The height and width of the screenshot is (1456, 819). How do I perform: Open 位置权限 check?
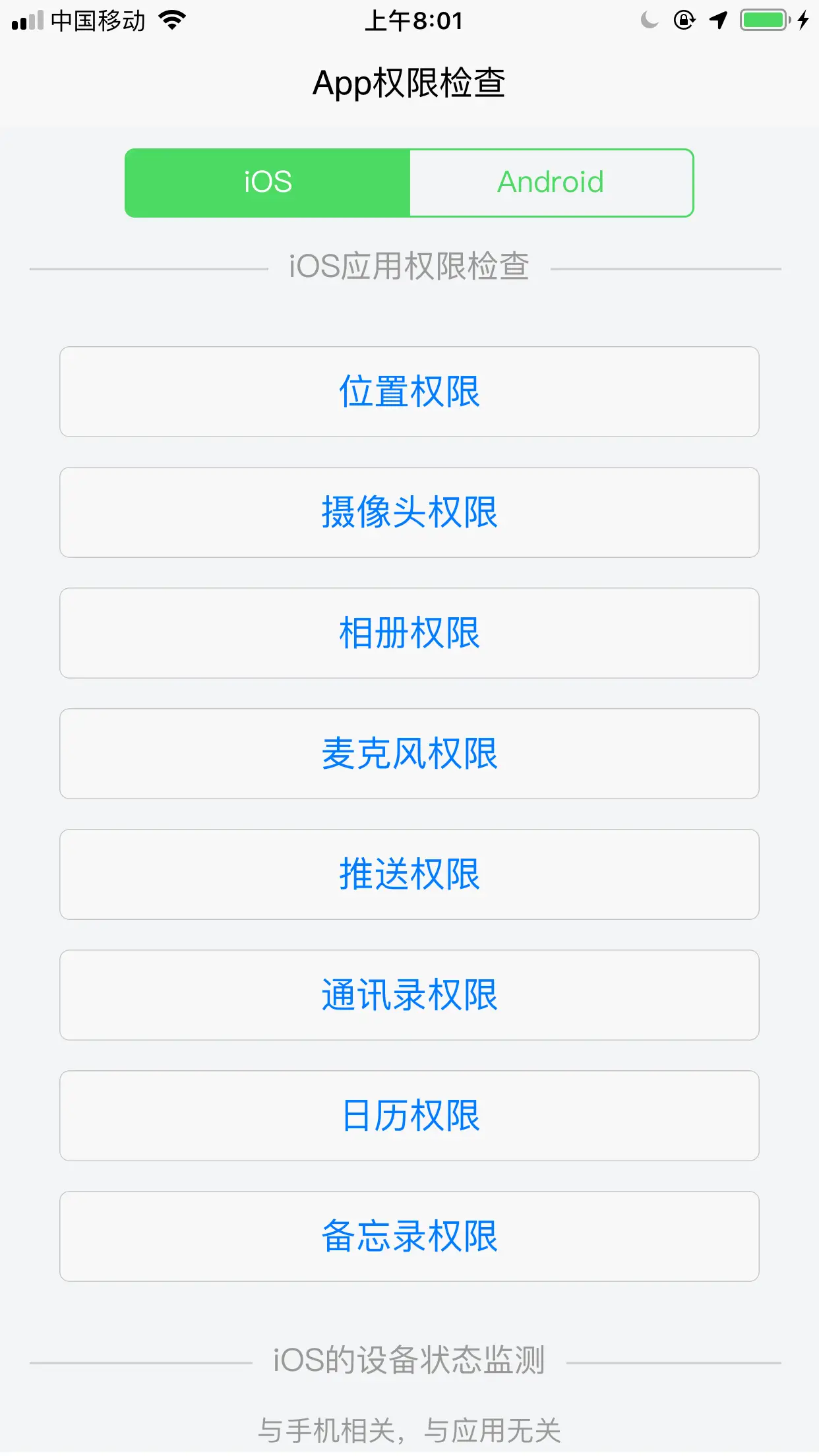coord(409,392)
